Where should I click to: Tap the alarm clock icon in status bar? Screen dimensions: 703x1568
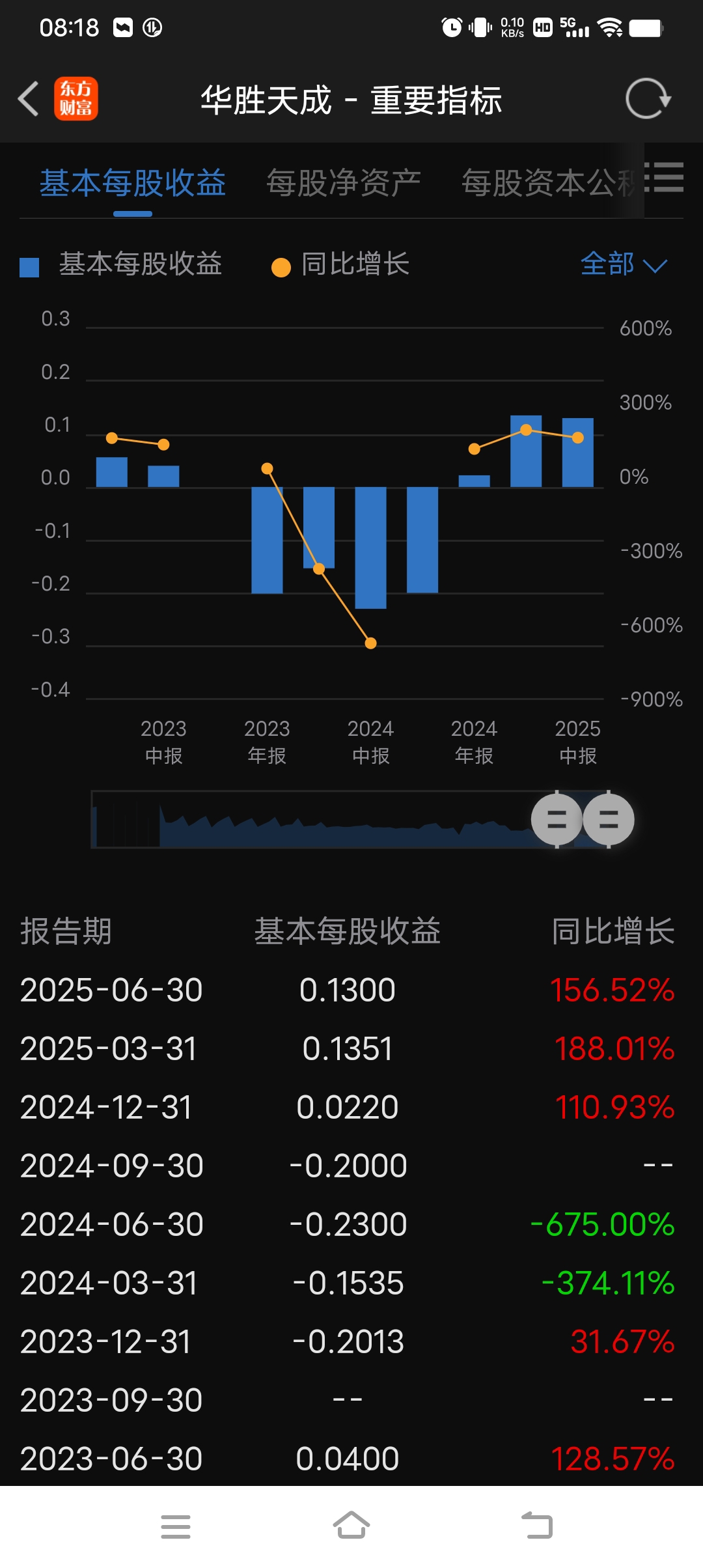click(x=450, y=27)
